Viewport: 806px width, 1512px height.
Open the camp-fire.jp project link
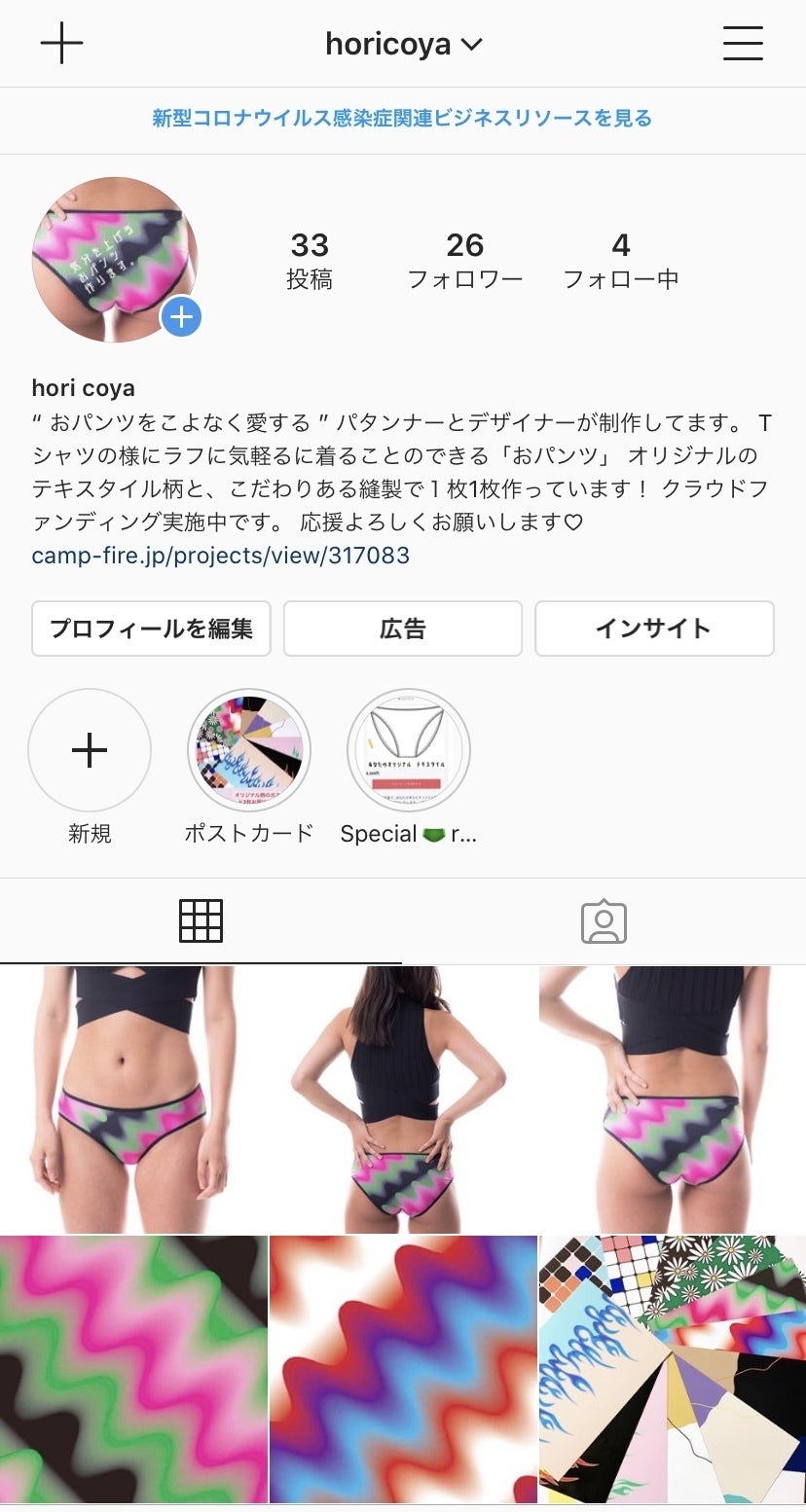tap(221, 556)
